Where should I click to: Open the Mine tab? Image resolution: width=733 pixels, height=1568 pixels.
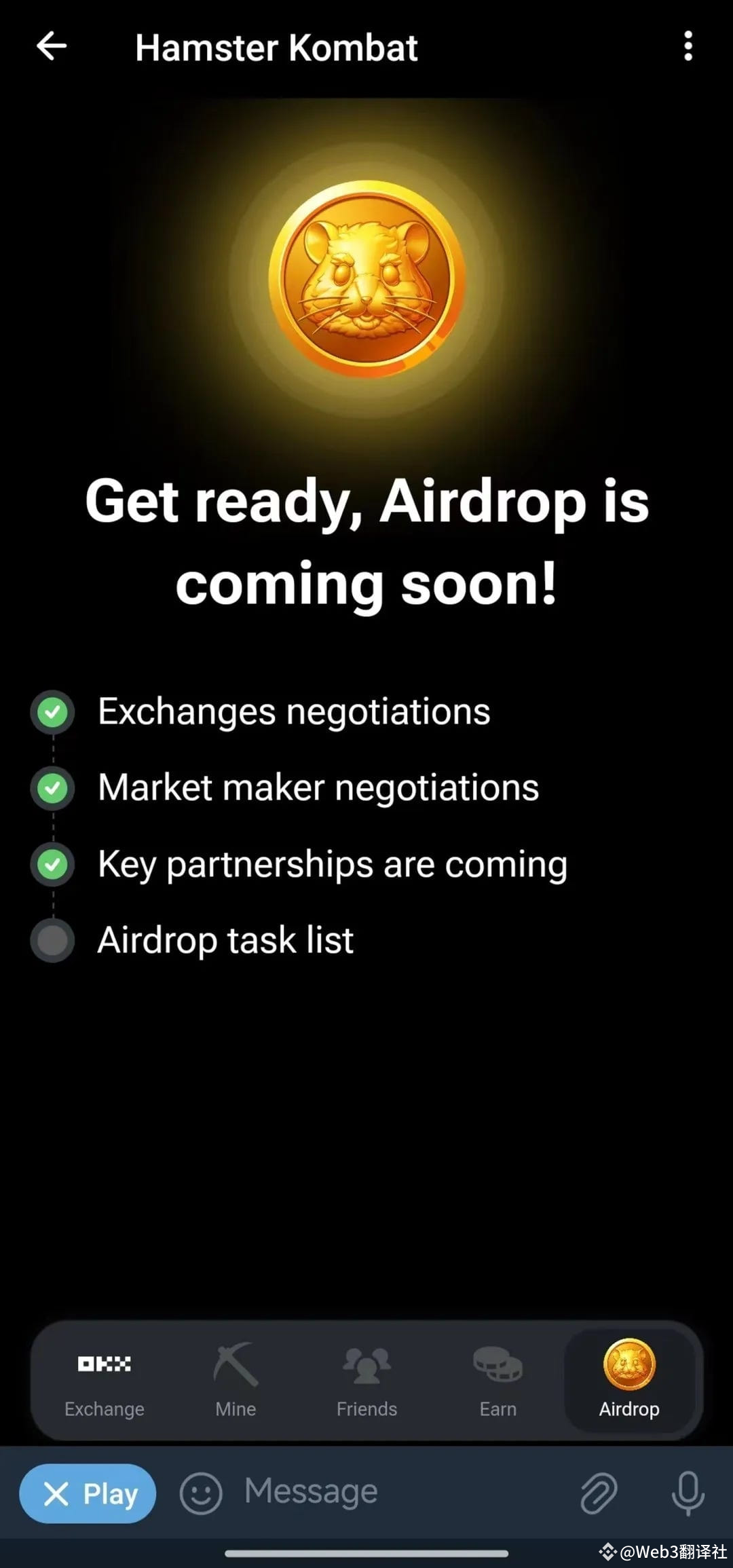coord(236,1381)
